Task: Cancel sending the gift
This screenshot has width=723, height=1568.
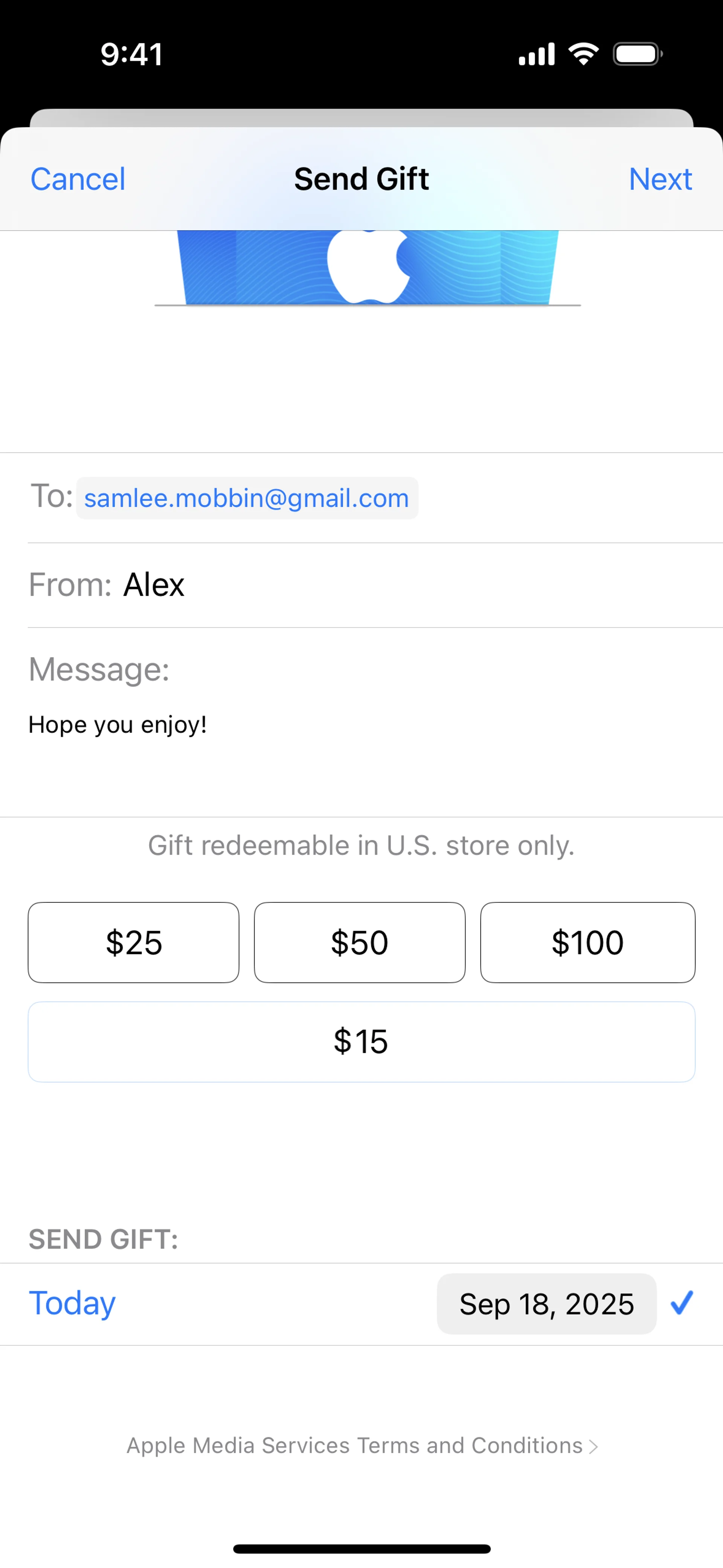Action: [78, 179]
